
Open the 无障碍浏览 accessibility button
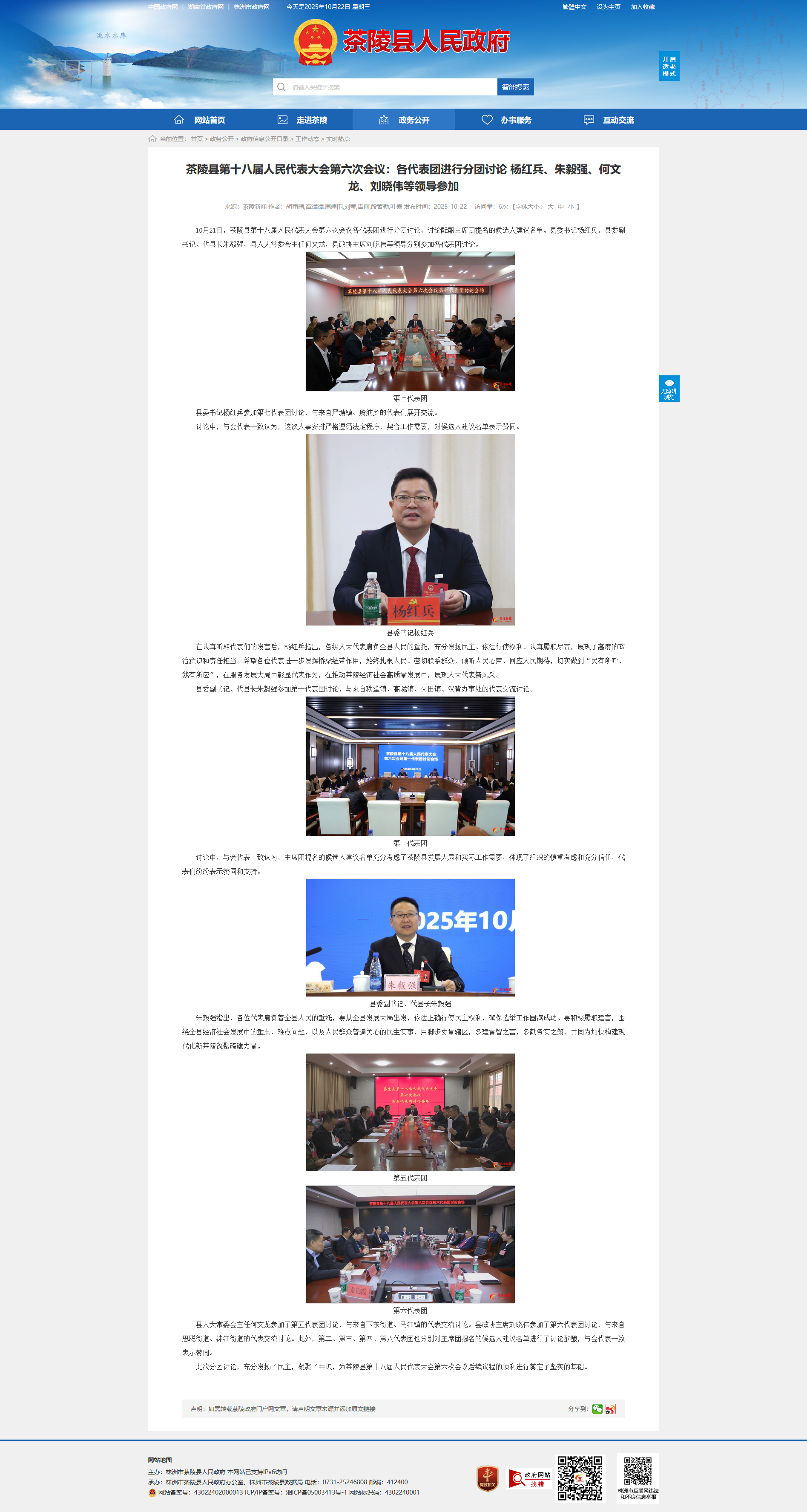(669, 389)
